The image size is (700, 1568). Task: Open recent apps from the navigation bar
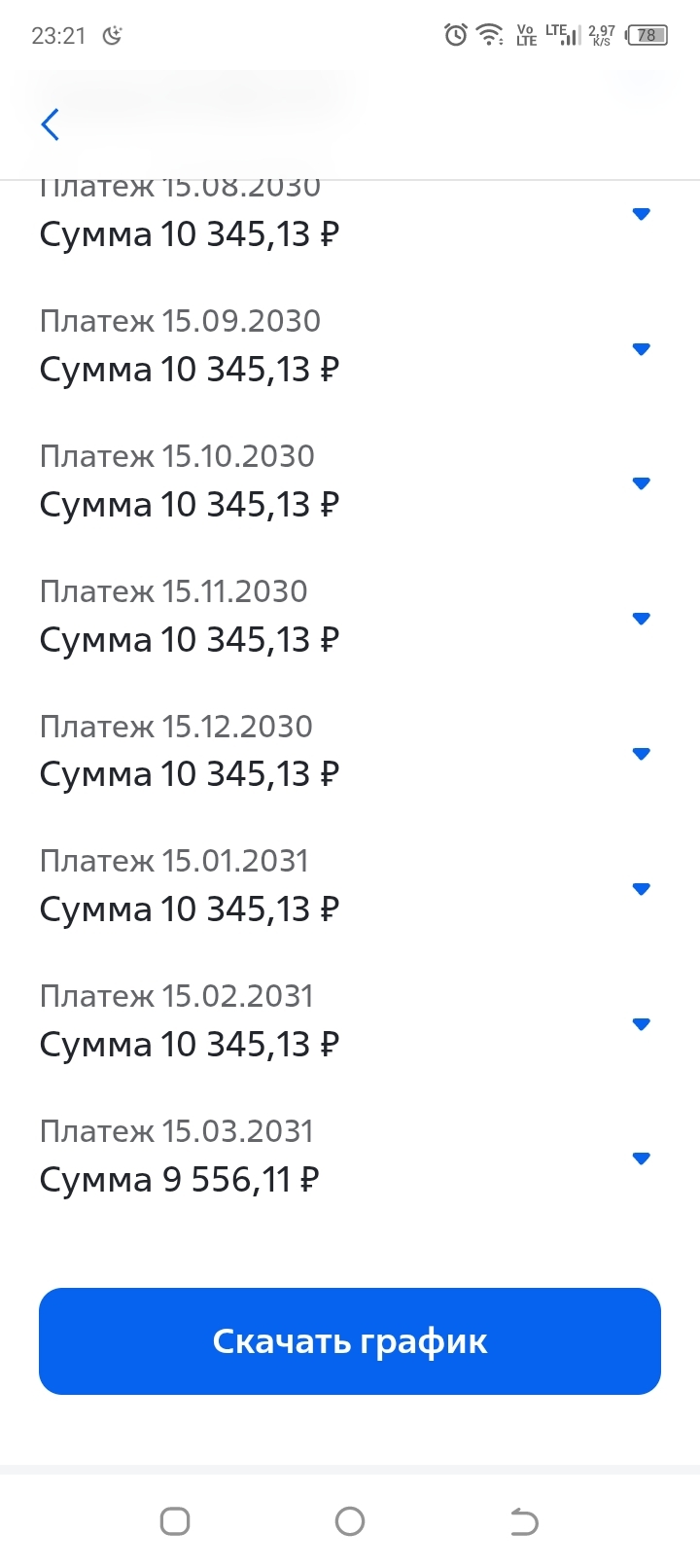175,1520
